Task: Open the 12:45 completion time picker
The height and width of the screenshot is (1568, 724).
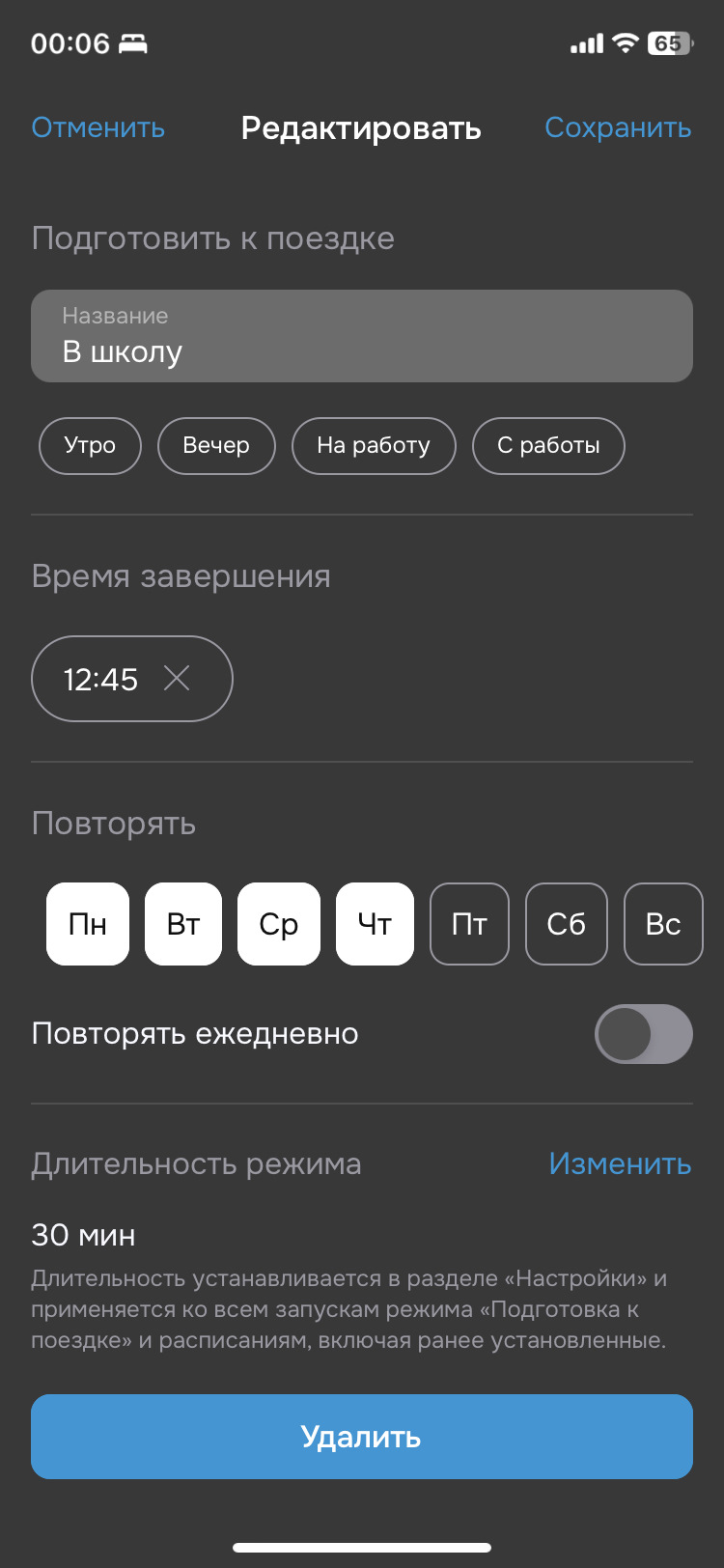Action: tap(101, 679)
